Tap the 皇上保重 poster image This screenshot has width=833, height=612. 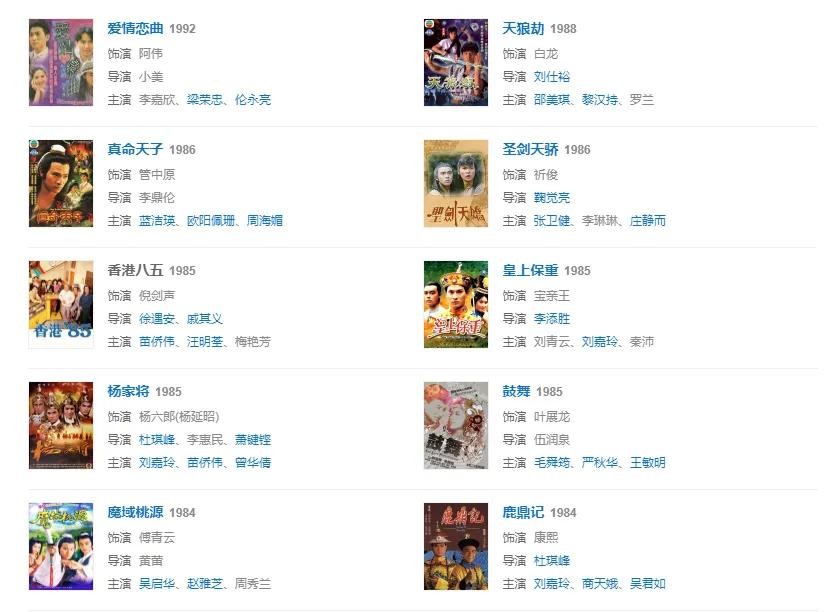coord(455,304)
